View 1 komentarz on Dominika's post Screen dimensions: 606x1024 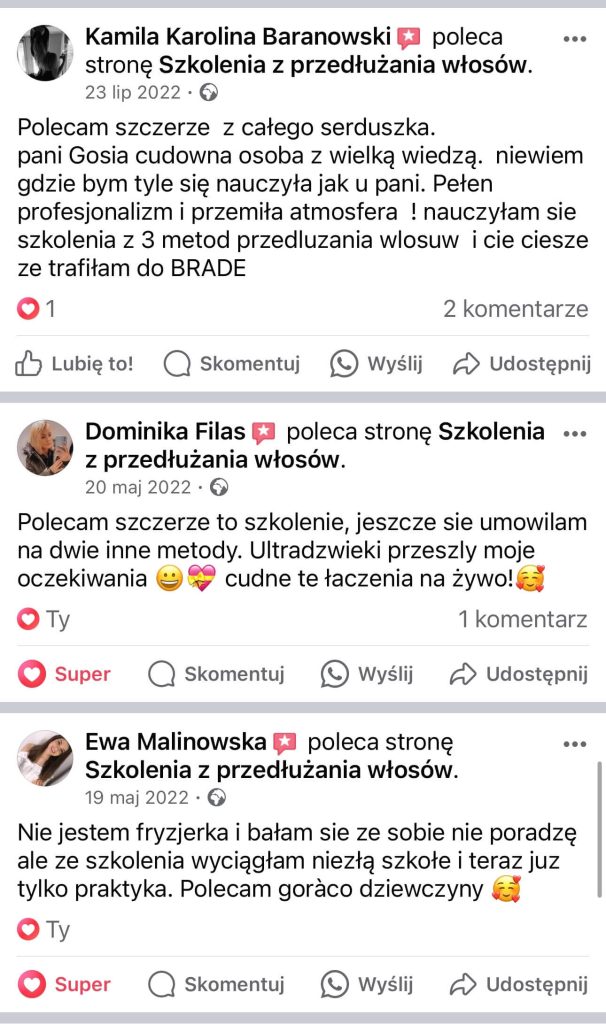pos(522,620)
